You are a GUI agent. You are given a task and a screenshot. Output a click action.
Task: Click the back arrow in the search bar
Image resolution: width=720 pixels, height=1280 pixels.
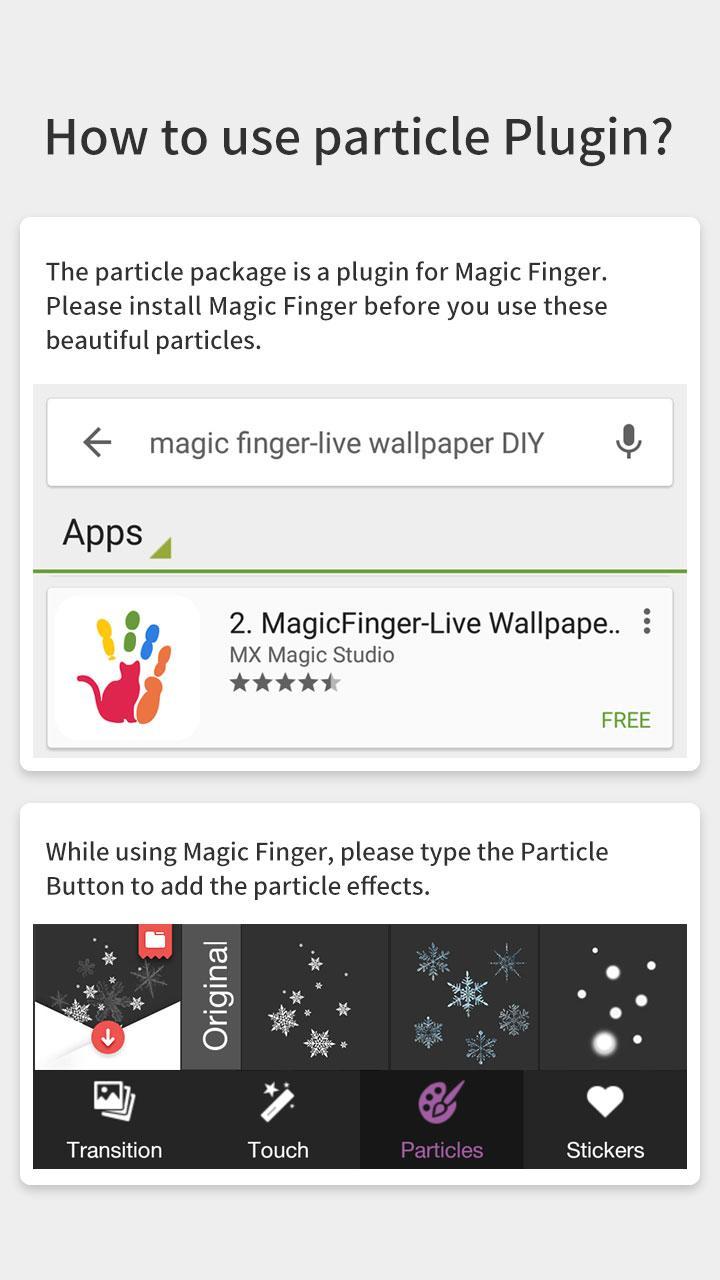[x=96, y=442]
